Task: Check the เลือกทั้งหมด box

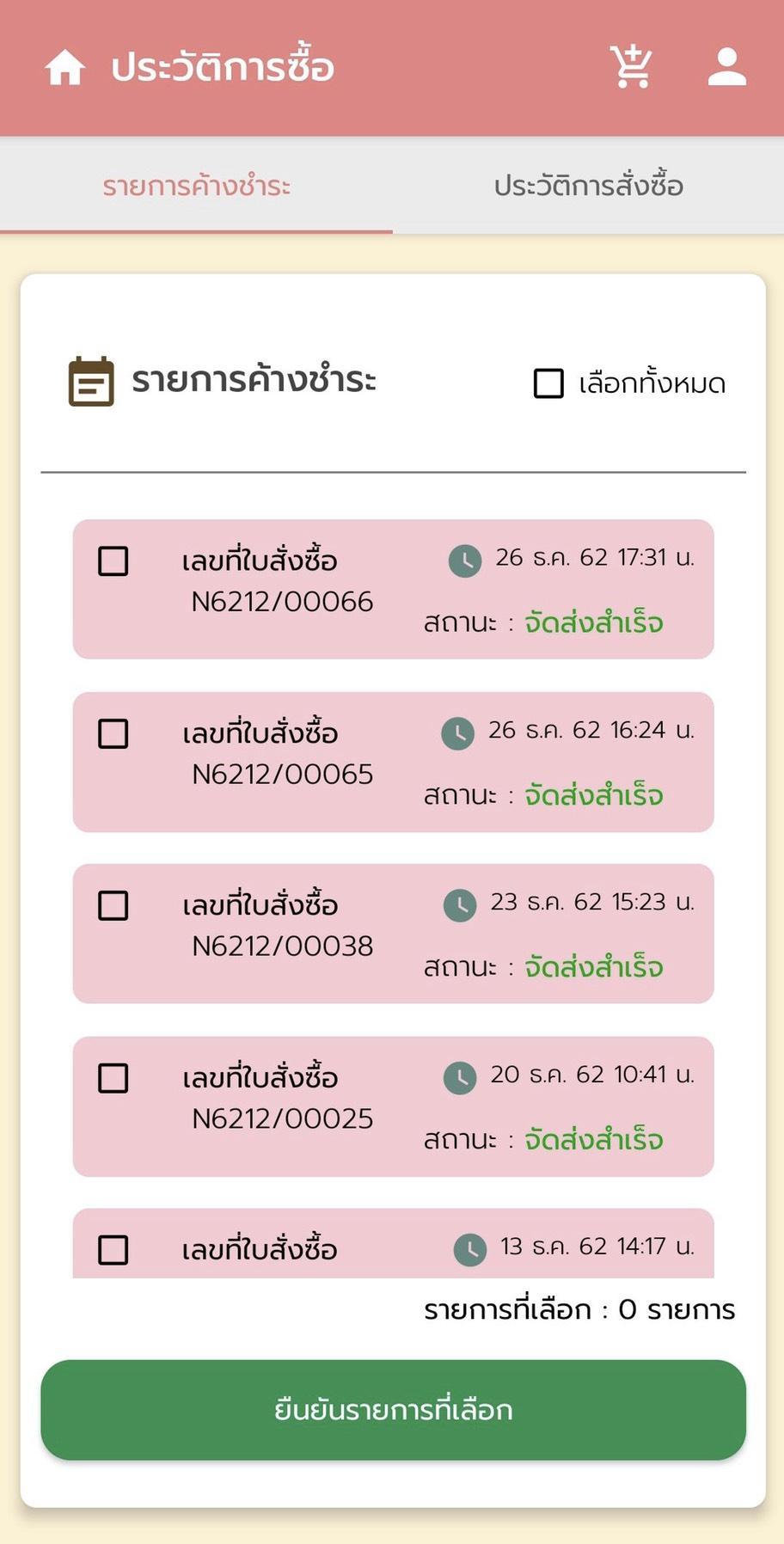Action: (x=548, y=383)
